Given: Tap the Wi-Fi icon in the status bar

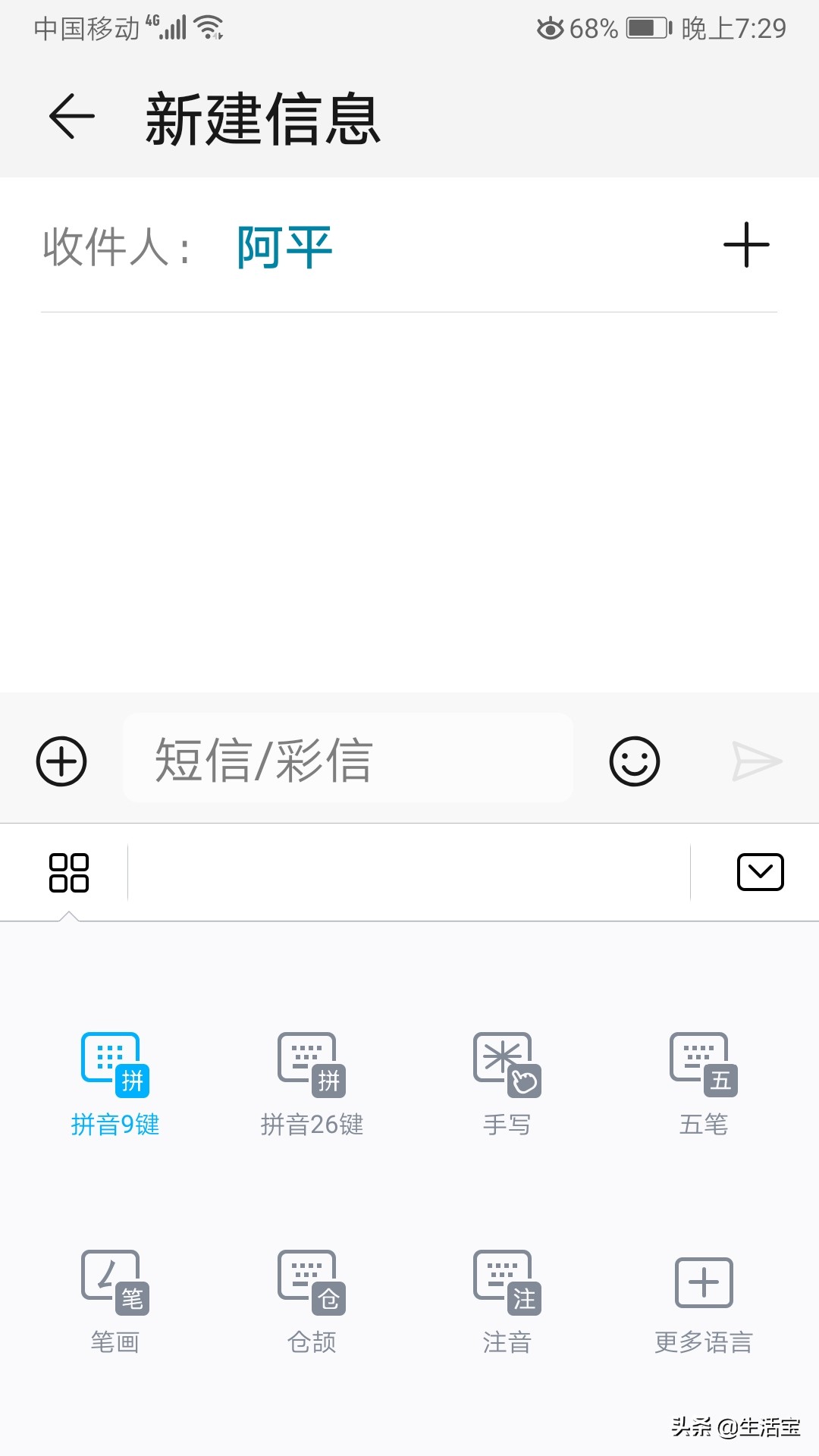Looking at the screenshot, I should coord(206,27).
